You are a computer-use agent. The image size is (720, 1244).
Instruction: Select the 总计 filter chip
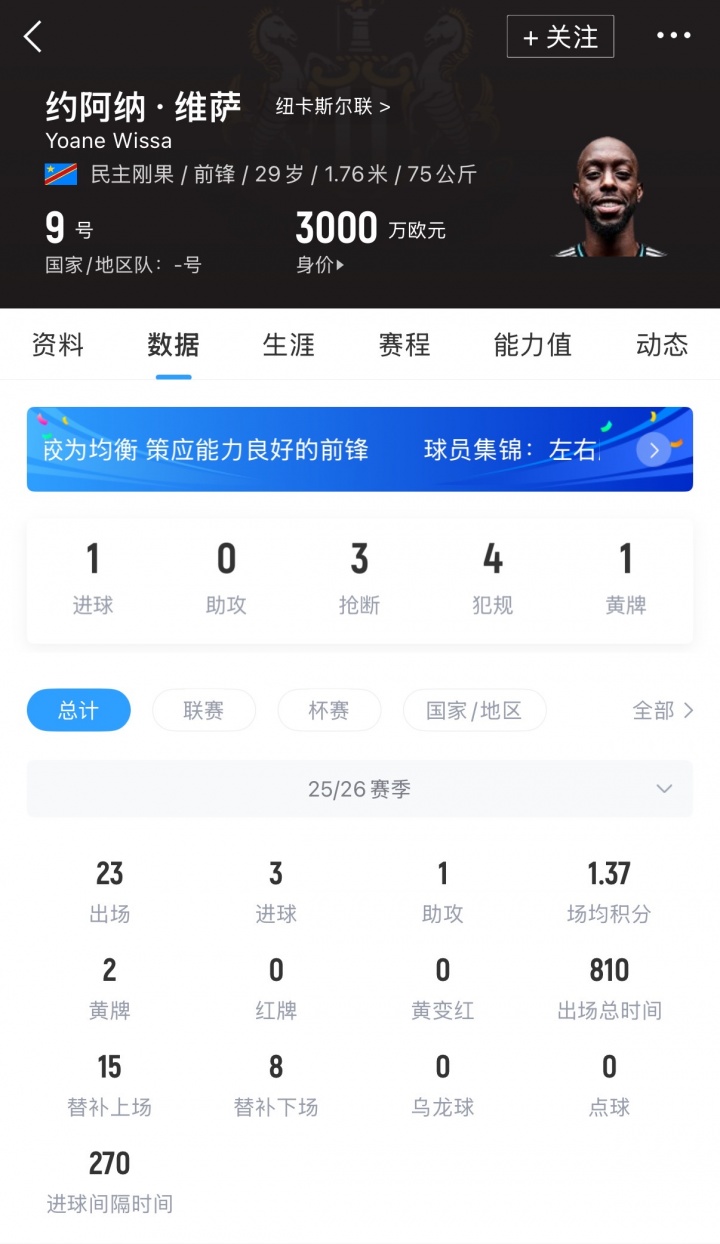point(78,710)
